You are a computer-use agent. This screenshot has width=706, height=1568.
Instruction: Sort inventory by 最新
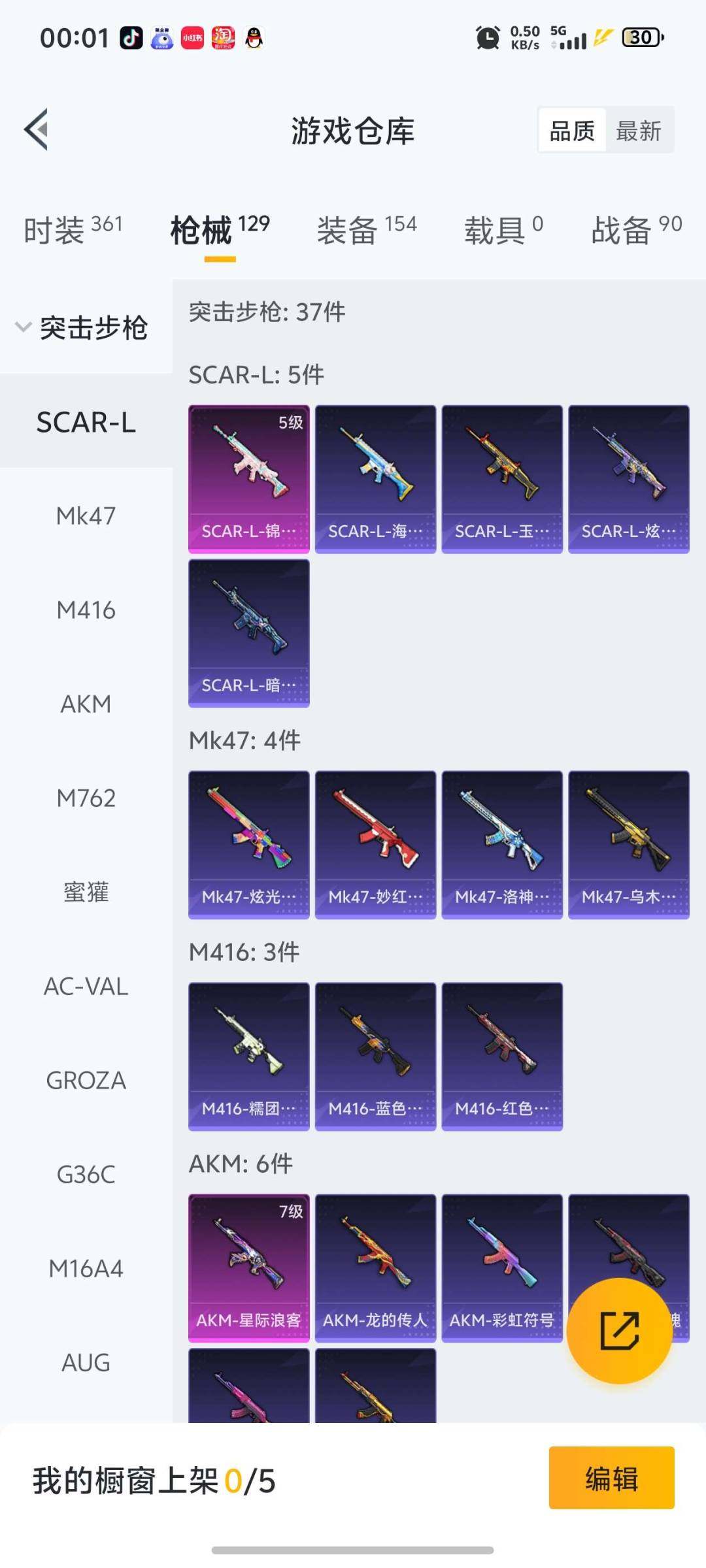(638, 131)
